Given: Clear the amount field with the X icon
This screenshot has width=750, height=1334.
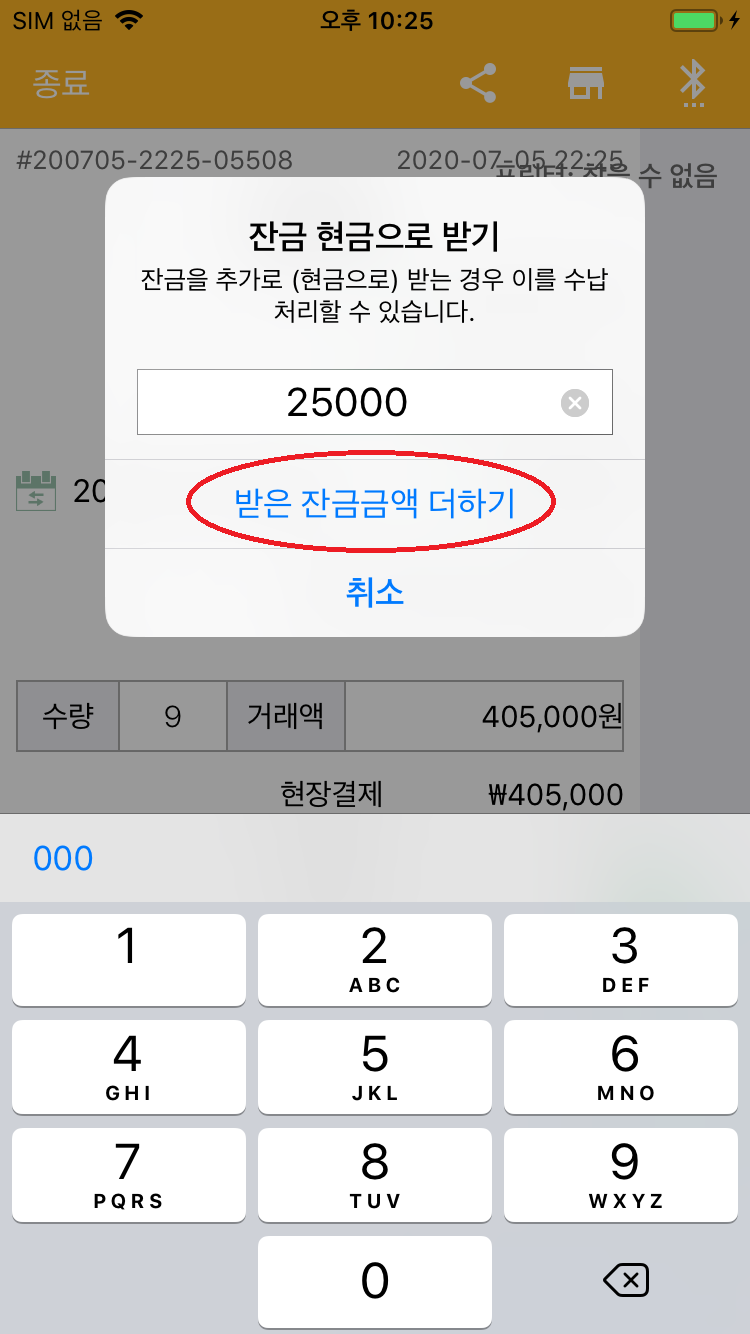Looking at the screenshot, I should click(x=574, y=403).
